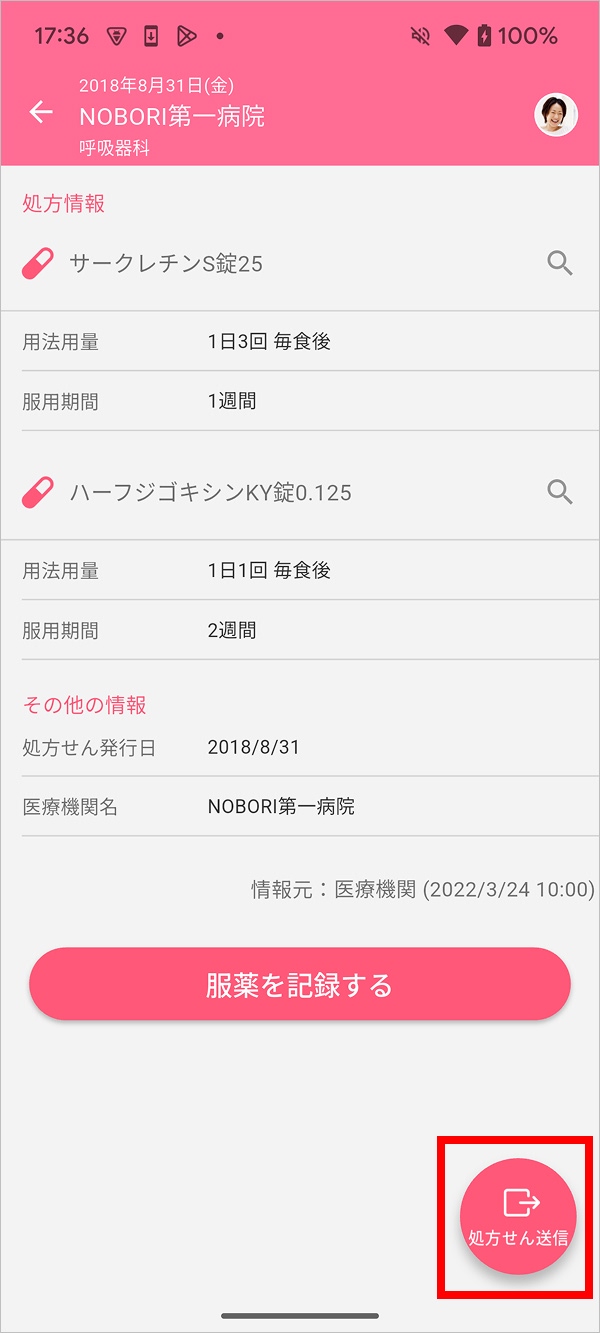
Task: Search details for ハーフジゴキシンKY錠0.125
Action: coord(560,492)
